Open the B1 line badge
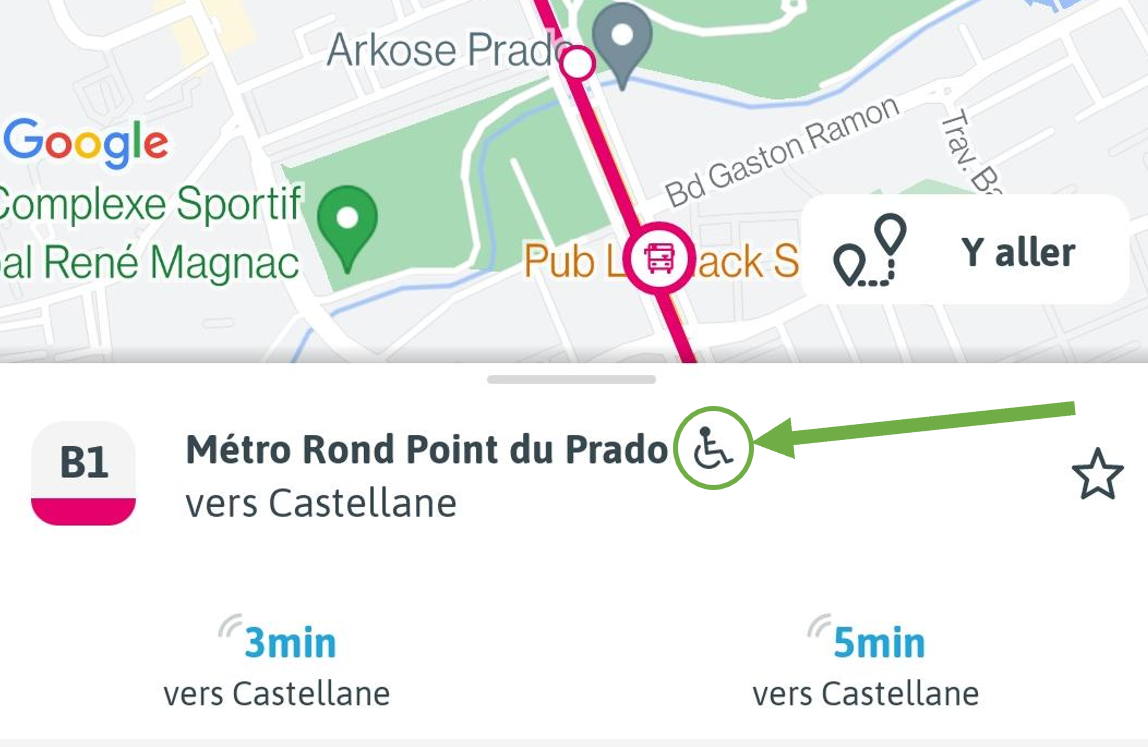This screenshot has width=1148, height=747. pyautogui.click(x=84, y=473)
